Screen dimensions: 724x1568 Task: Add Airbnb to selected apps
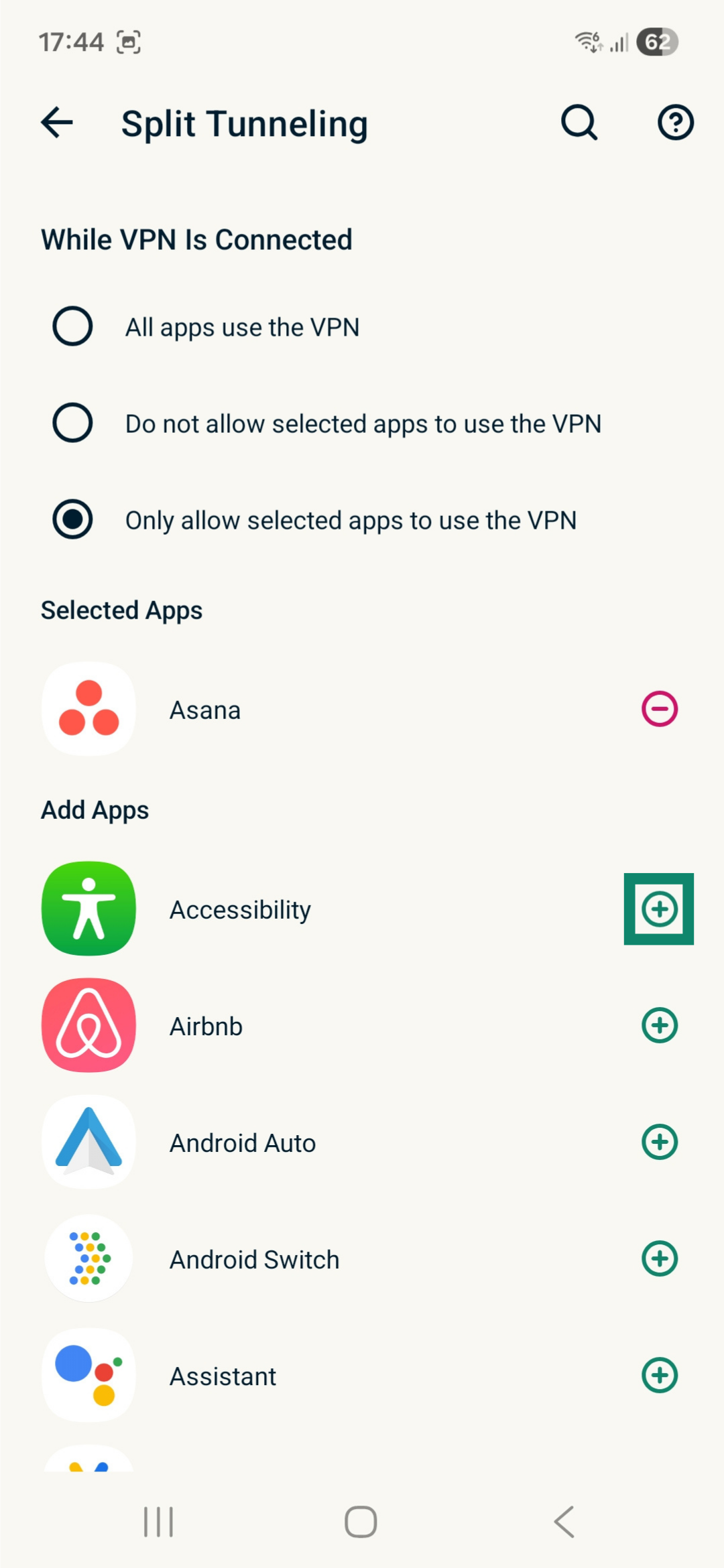660,1025
